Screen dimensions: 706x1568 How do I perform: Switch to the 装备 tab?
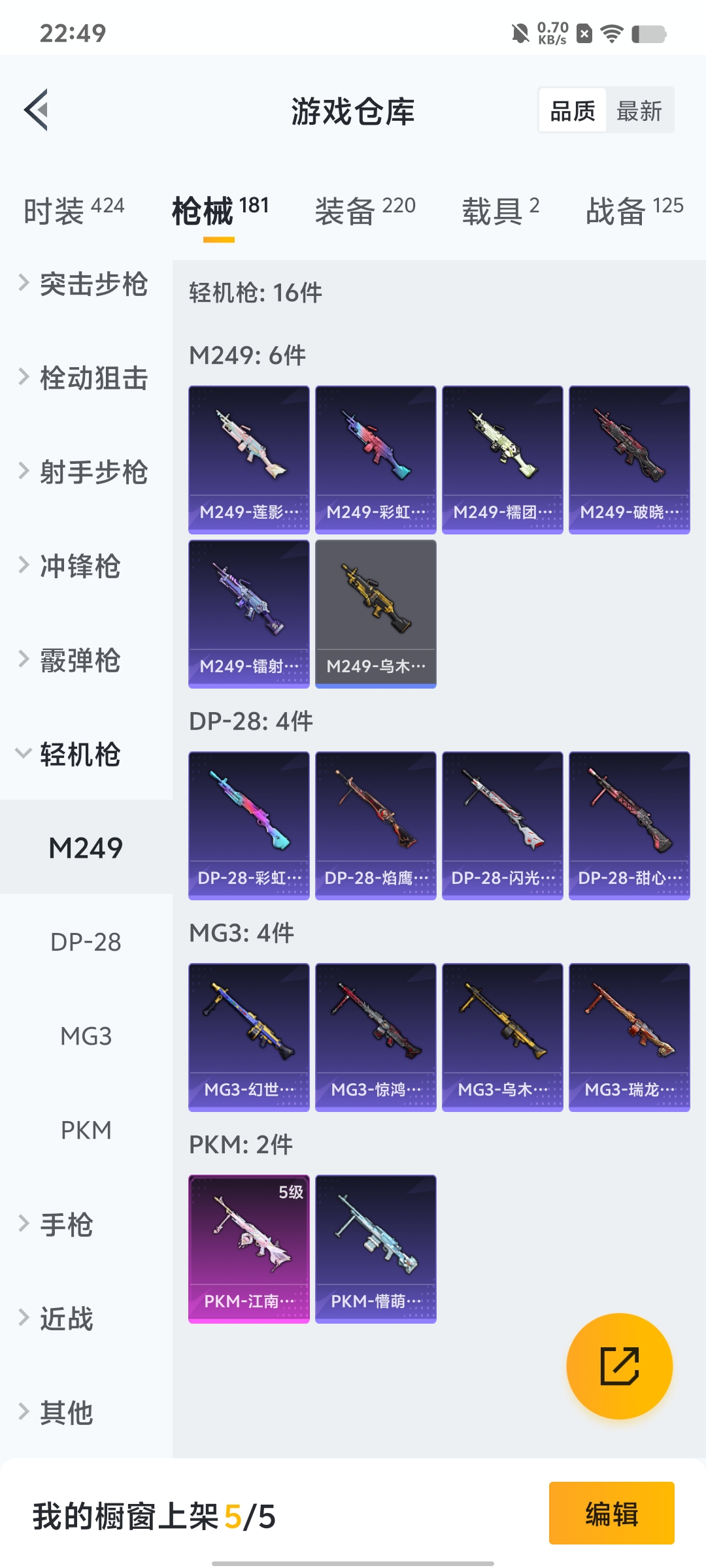click(x=365, y=210)
